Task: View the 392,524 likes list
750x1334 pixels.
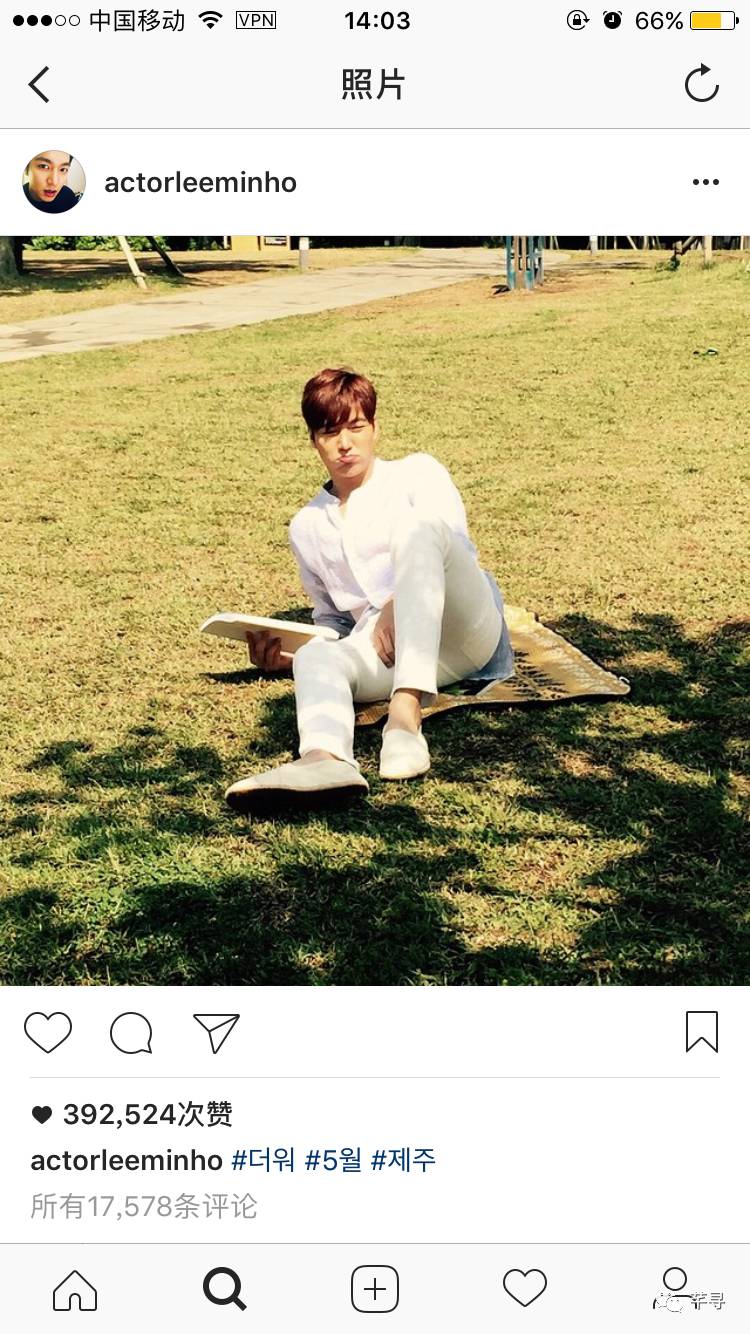Action: click(147, 1114)
